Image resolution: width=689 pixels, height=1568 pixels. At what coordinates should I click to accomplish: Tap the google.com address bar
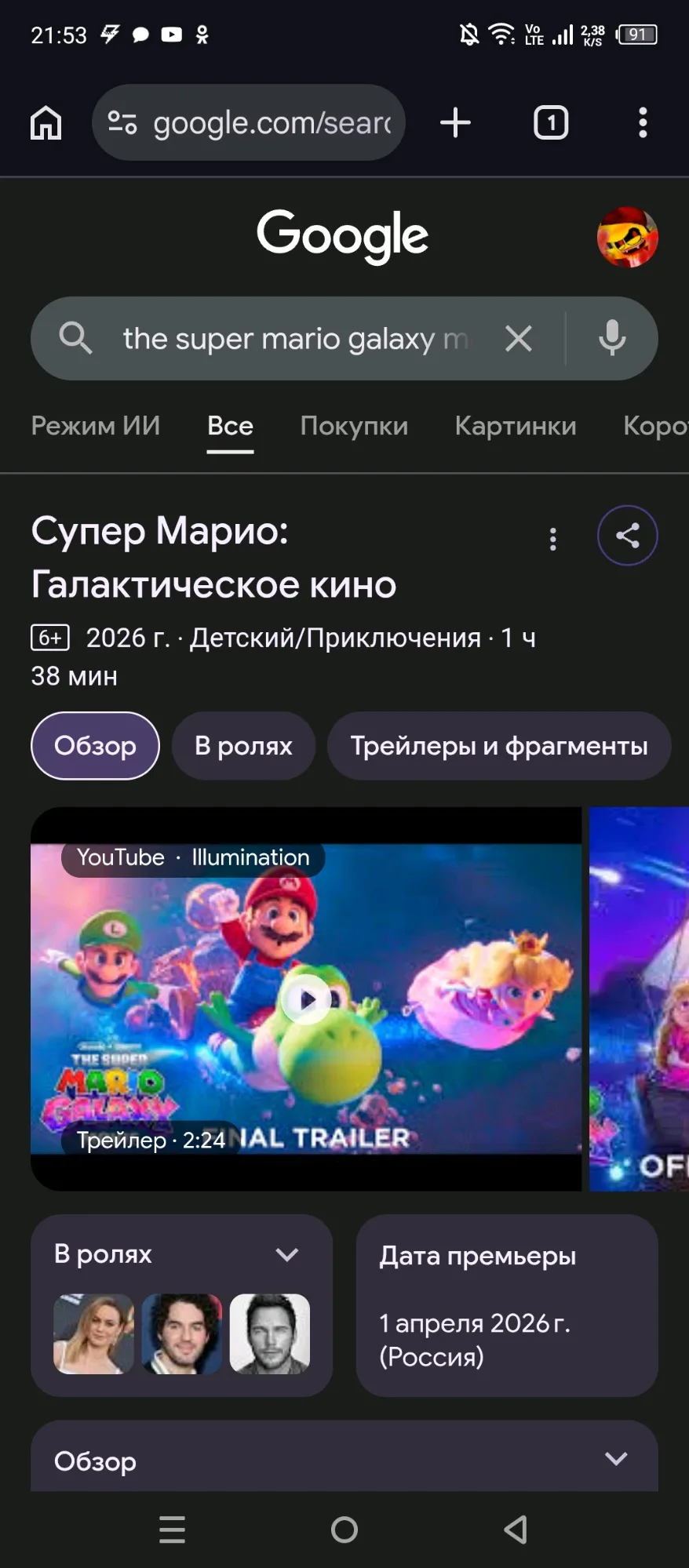coord(259,123)
